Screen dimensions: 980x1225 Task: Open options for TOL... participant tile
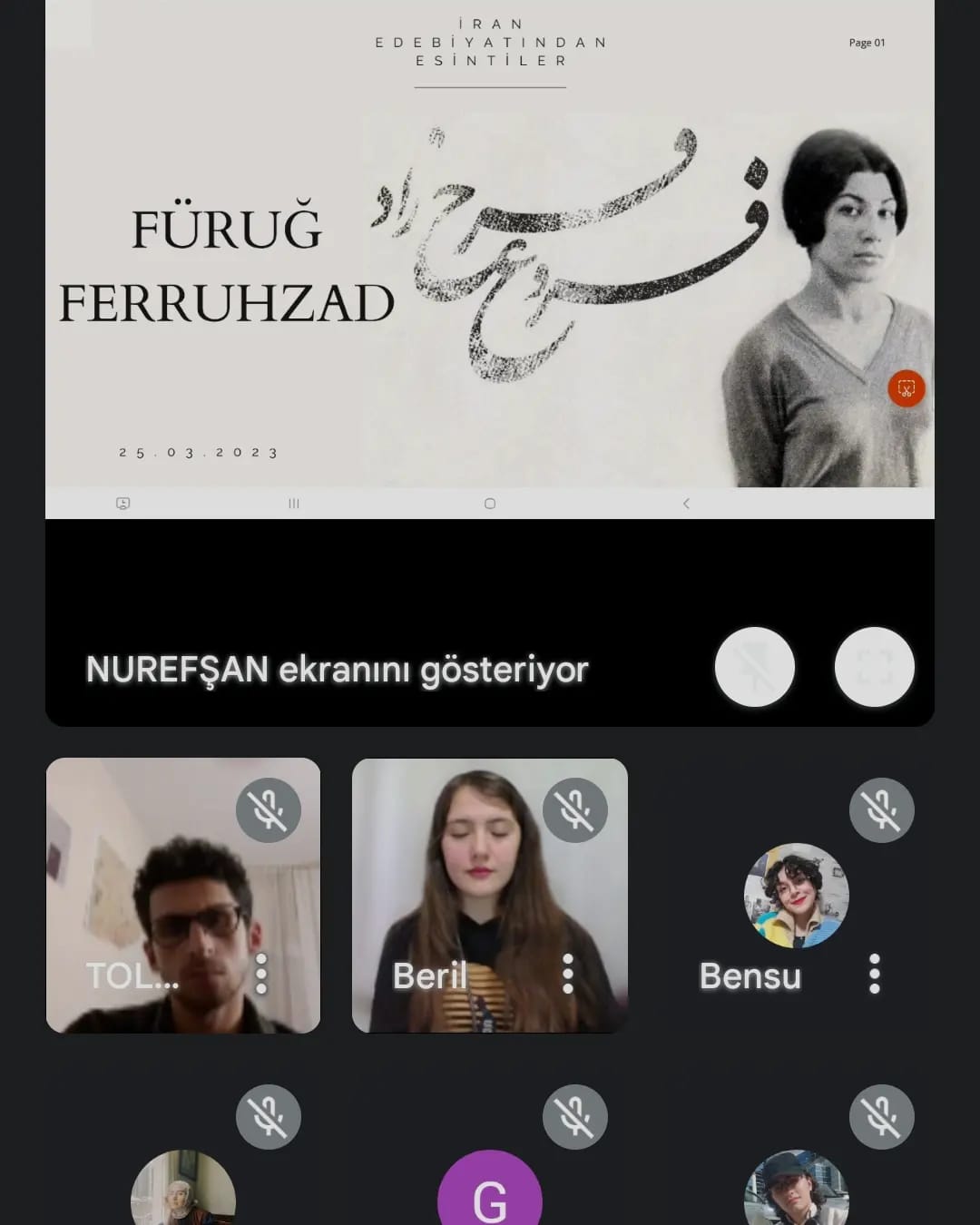(x=261, y=974)
